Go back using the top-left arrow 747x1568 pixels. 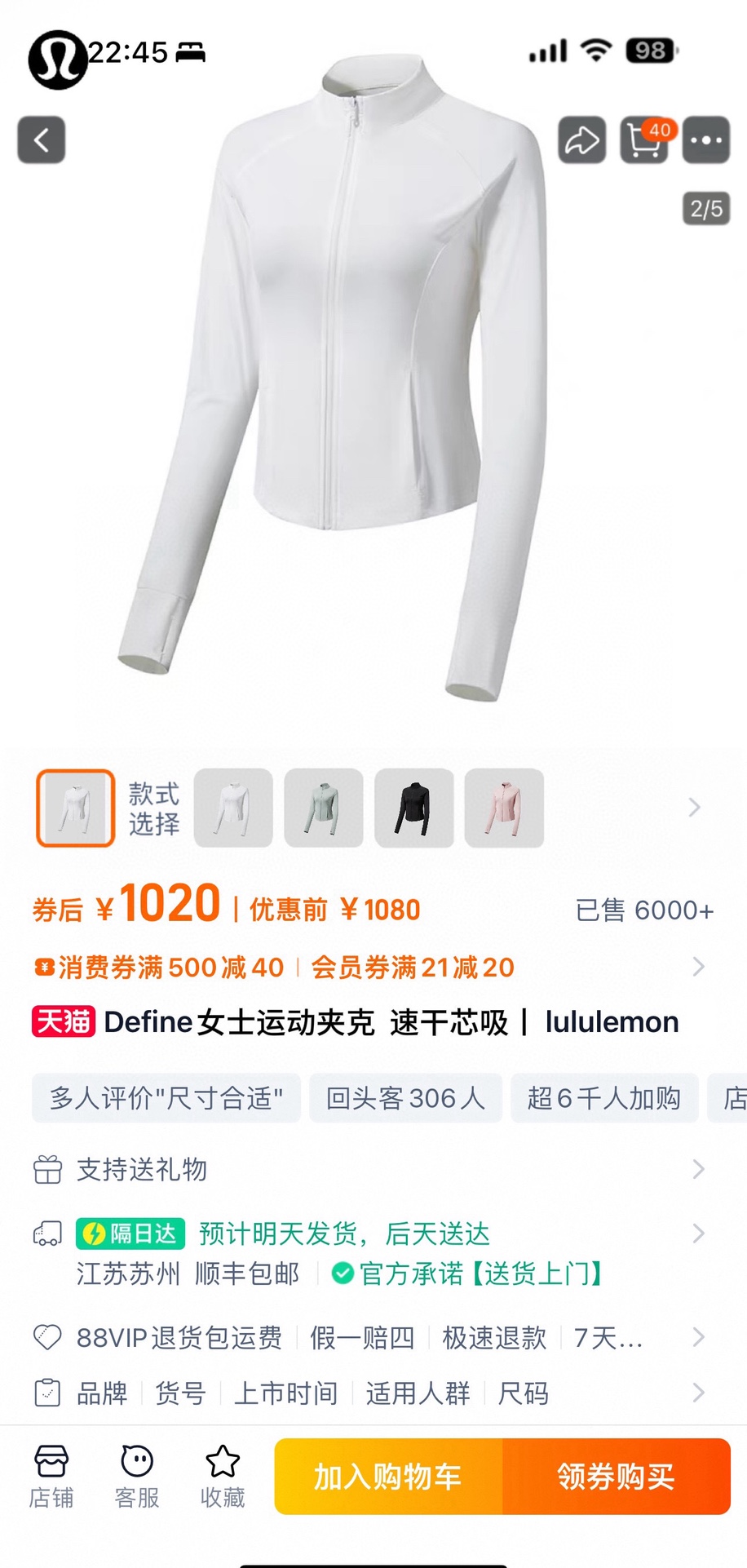pos(42,140)
